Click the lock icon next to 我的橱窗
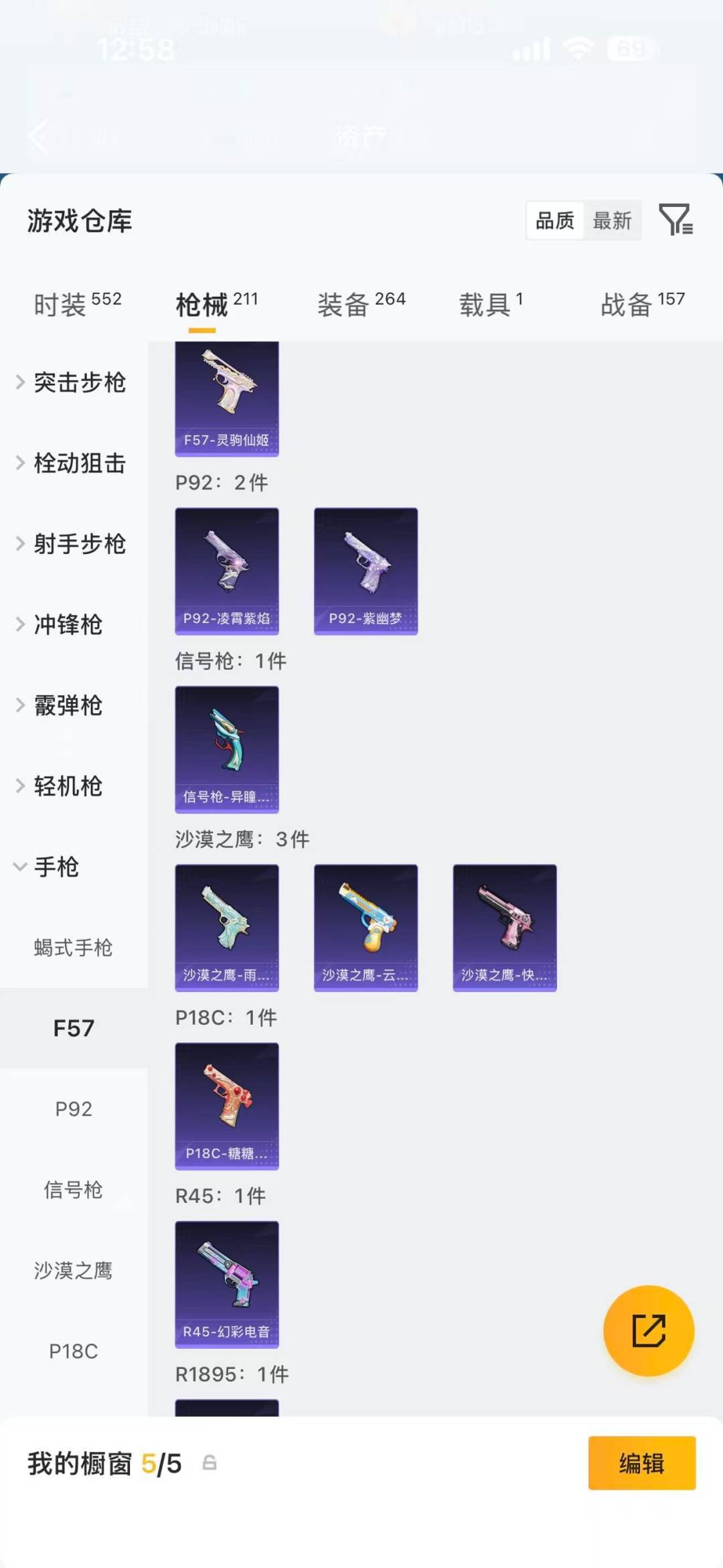Screen dimensions: 723x1568 pos(209,1463)
